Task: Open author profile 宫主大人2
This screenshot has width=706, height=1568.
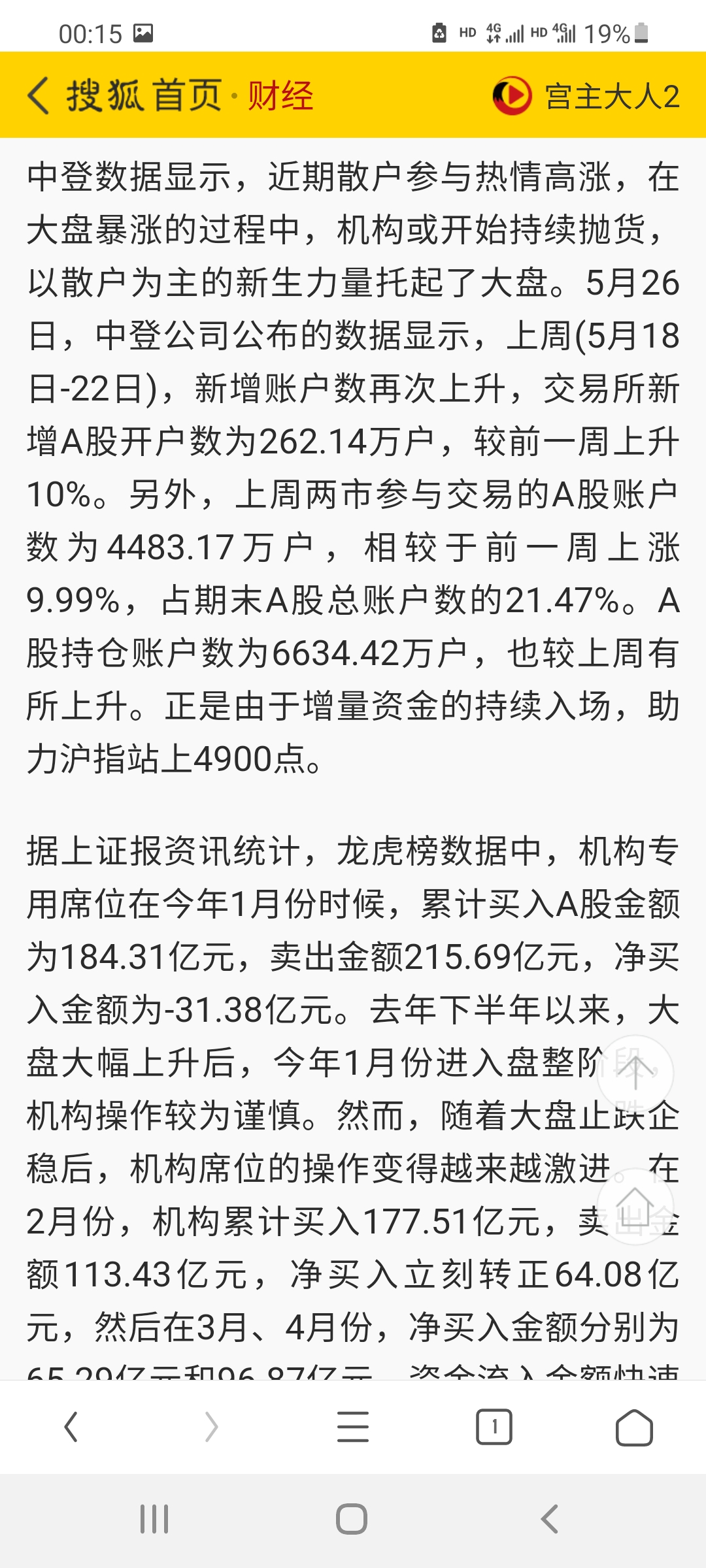Action: click(x=586, y=96)
